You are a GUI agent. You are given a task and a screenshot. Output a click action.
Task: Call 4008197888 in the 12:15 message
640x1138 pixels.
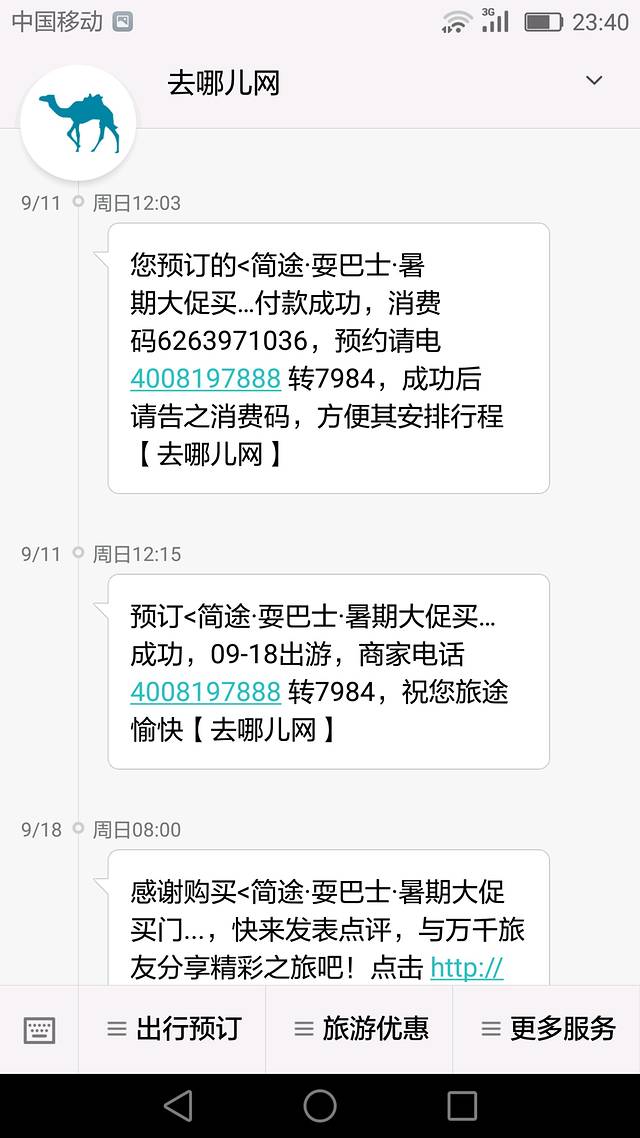tap(205, 692)
